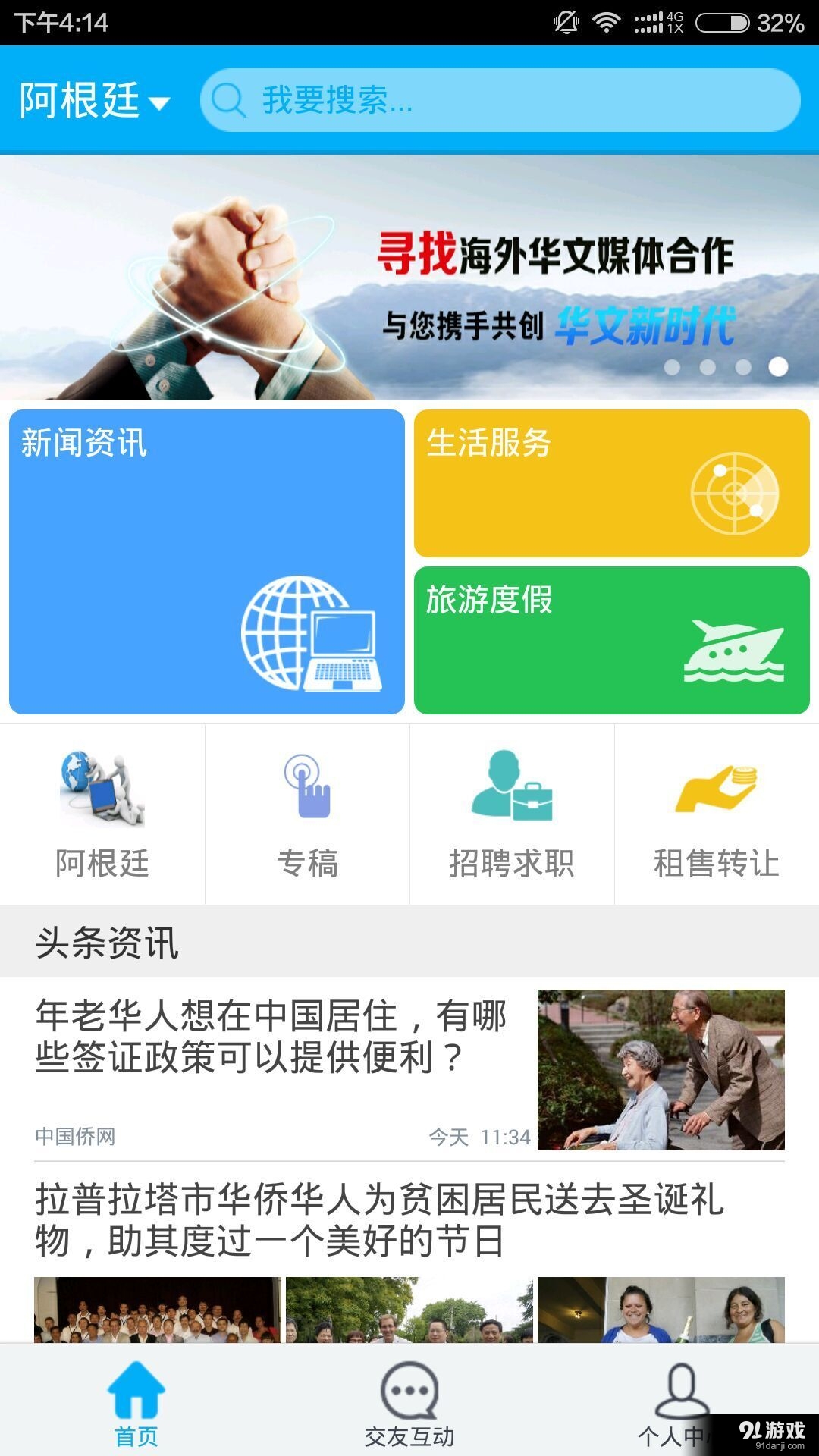The height and width of the screenshot is (1456, 819).
Task: Select the first carousel indicator dot
Action: click(x=670, y=367)
